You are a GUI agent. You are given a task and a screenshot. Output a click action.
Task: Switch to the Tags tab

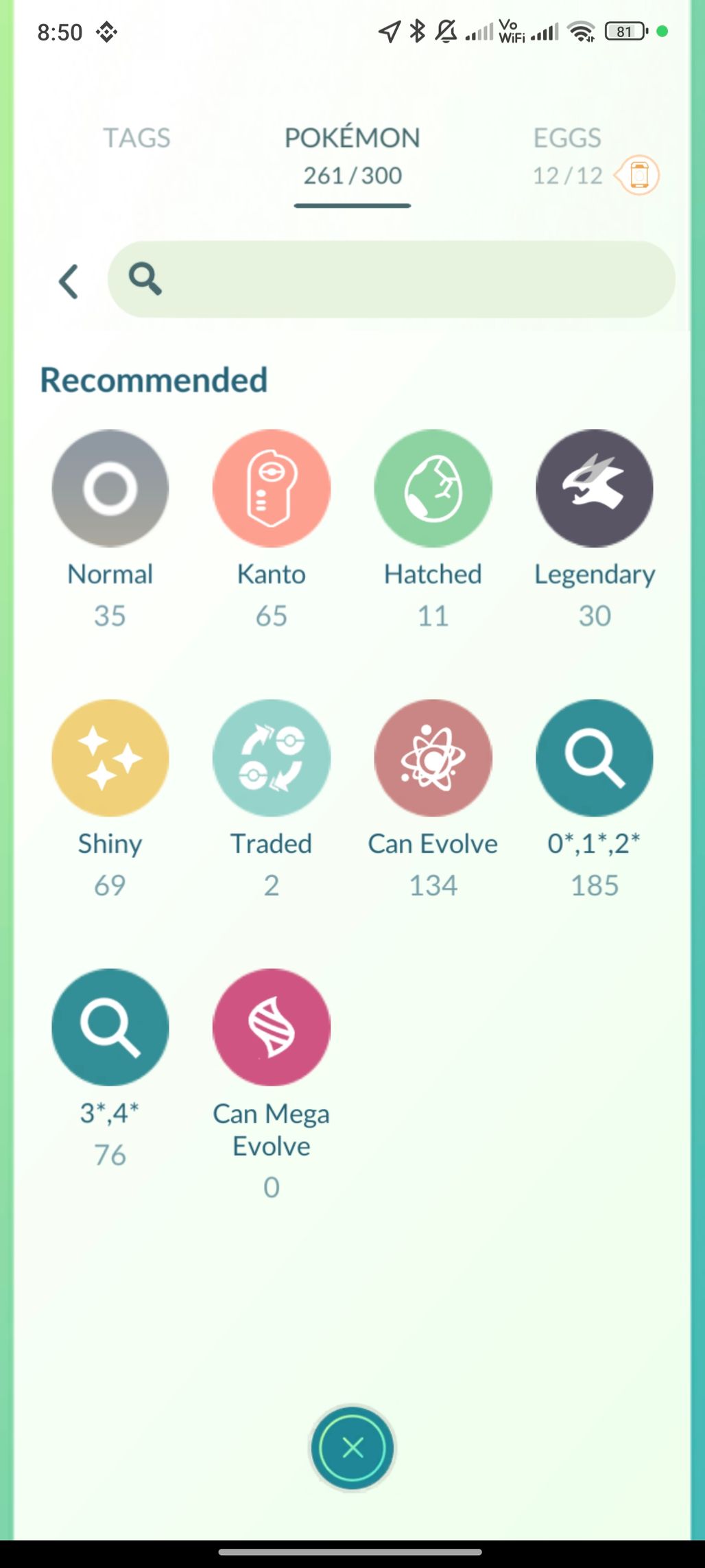(136, 139)
